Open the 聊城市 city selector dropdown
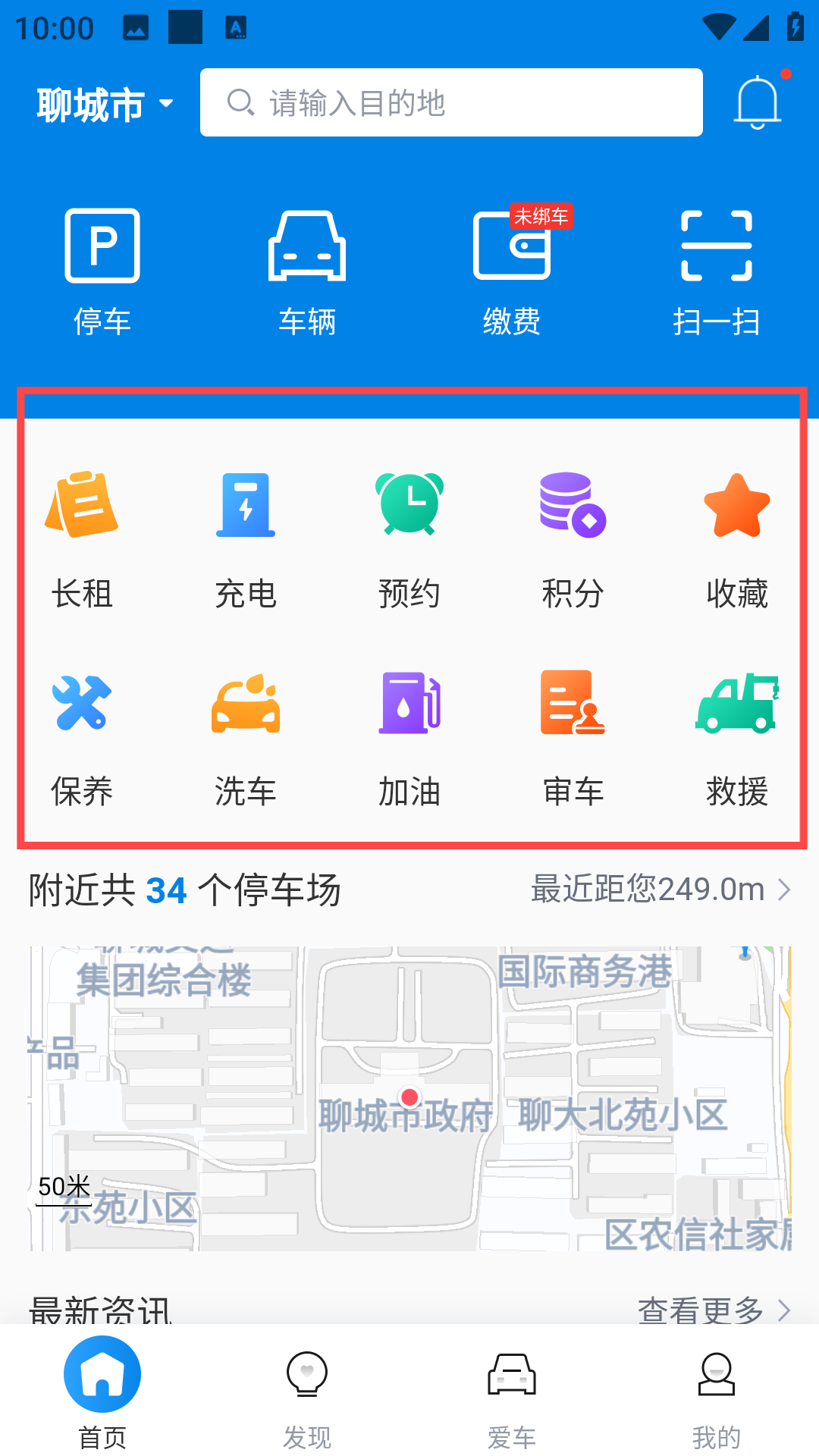The image size is (819, 1456). click(x=105, y=104)
